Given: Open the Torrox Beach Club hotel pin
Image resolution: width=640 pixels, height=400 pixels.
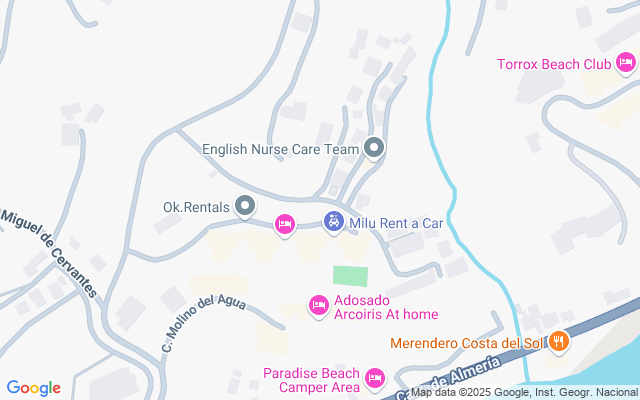Looking at the screenshot, I should pos(626,65).
